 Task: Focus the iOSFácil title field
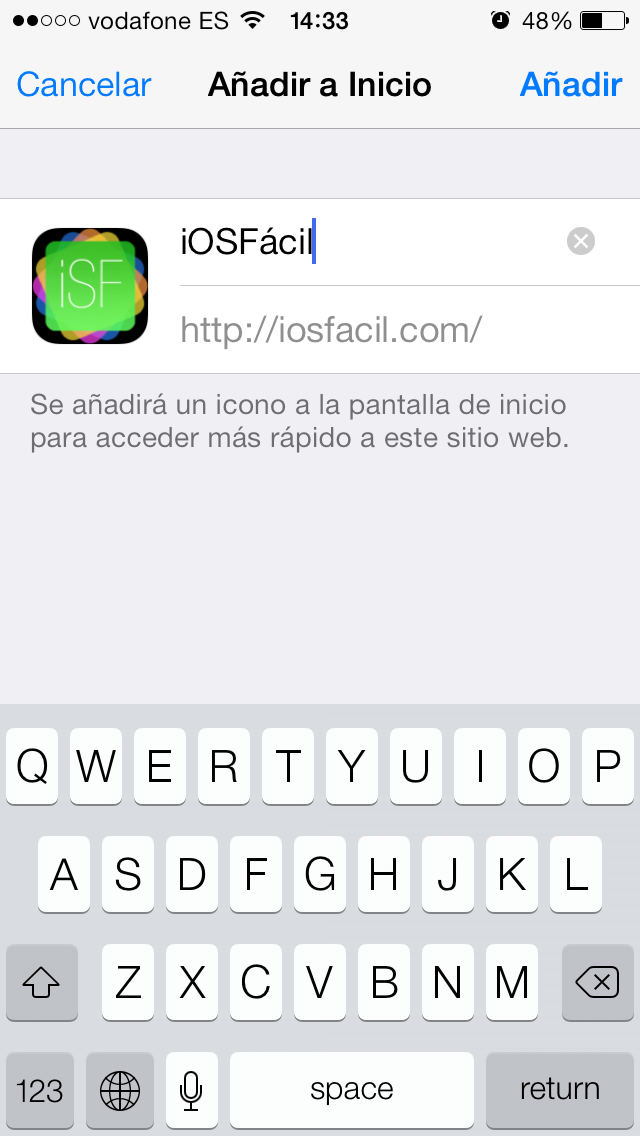tap(360, 241)
